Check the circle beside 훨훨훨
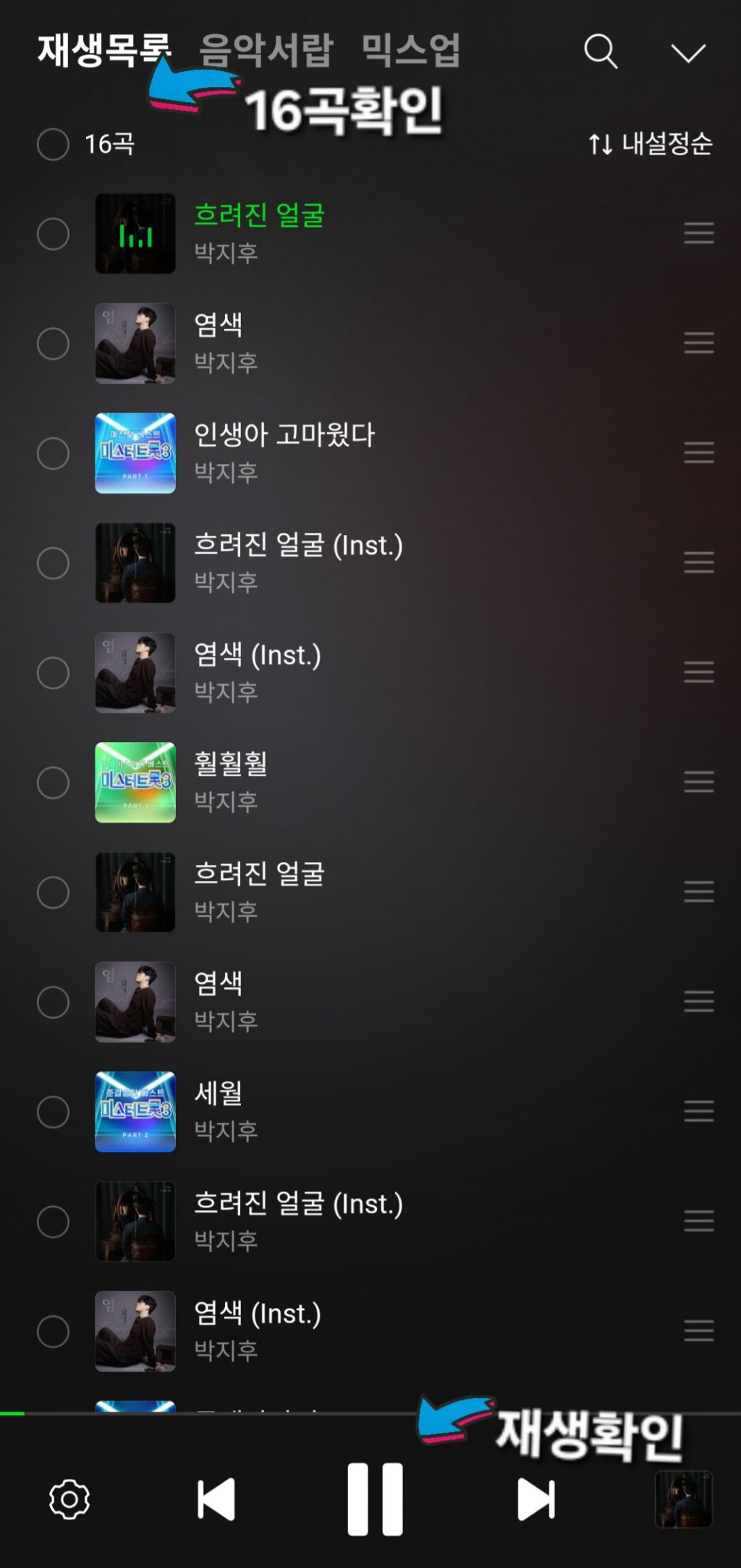The height and width of the screenshot is (1568, 741). [x=53, y=783]
